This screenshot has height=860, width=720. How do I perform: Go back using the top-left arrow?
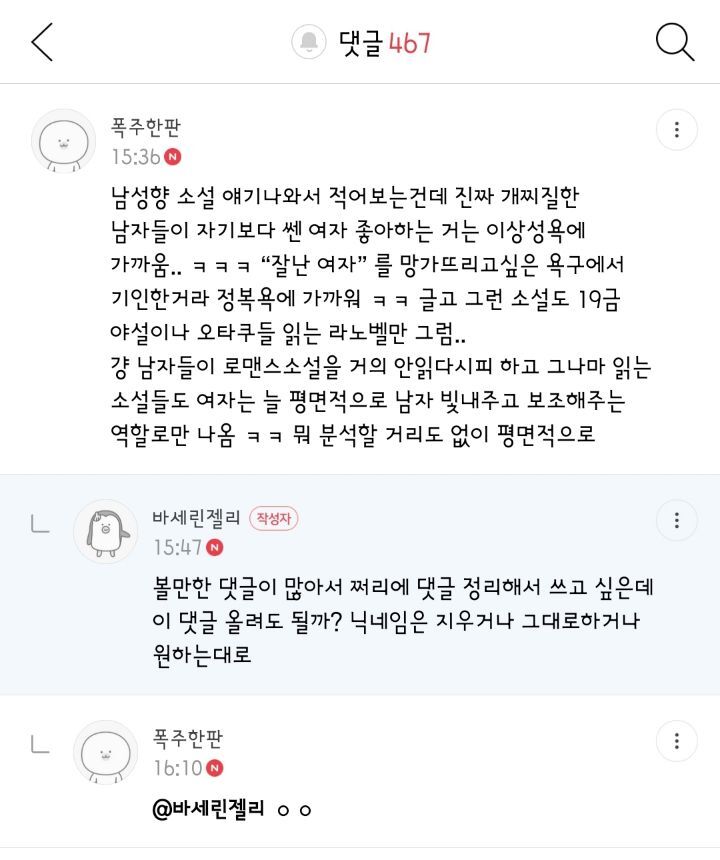point(42,42)
